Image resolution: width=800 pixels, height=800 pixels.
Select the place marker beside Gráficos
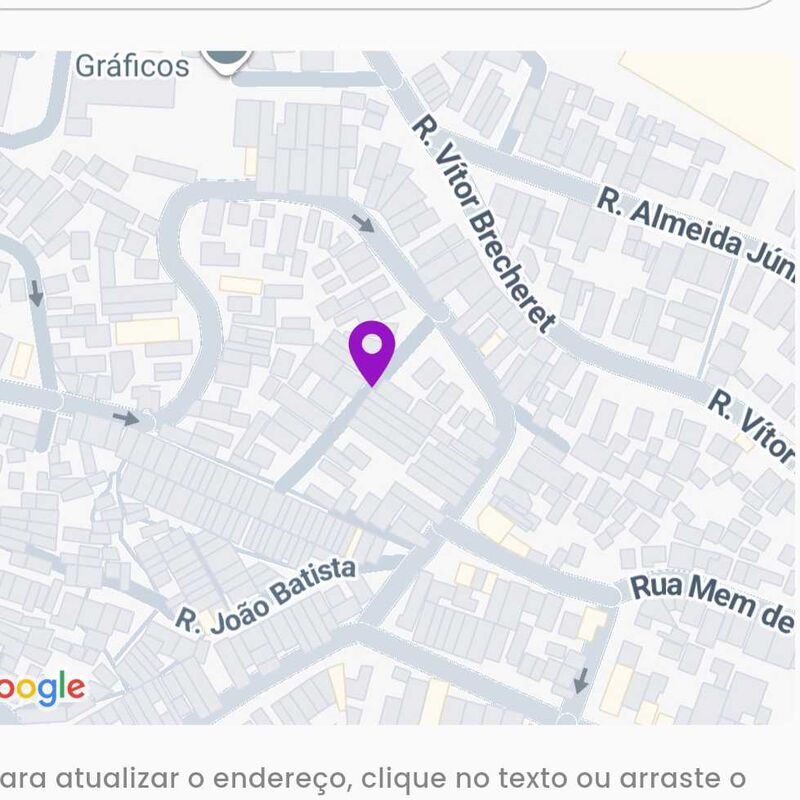[227, 60]
